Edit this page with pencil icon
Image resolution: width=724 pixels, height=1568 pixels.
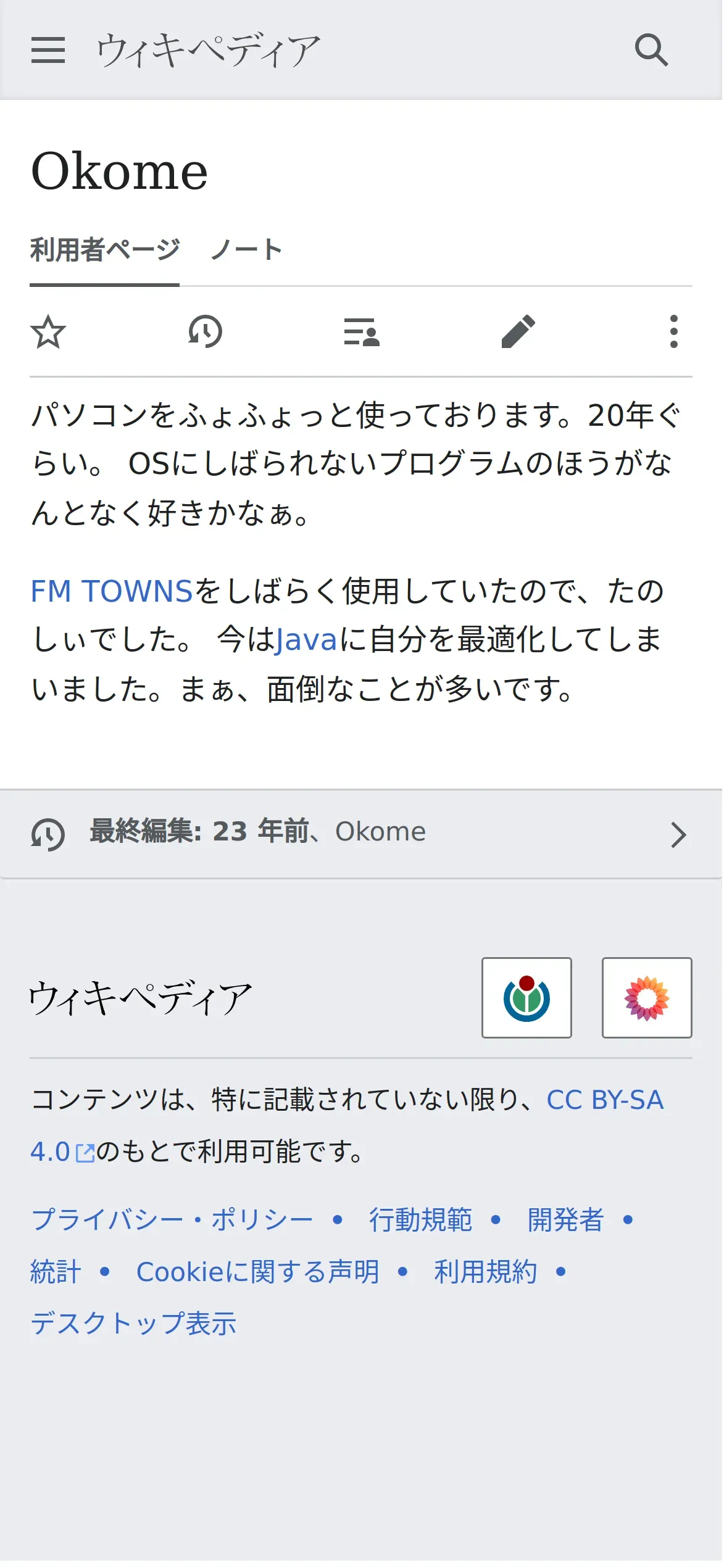518,332
